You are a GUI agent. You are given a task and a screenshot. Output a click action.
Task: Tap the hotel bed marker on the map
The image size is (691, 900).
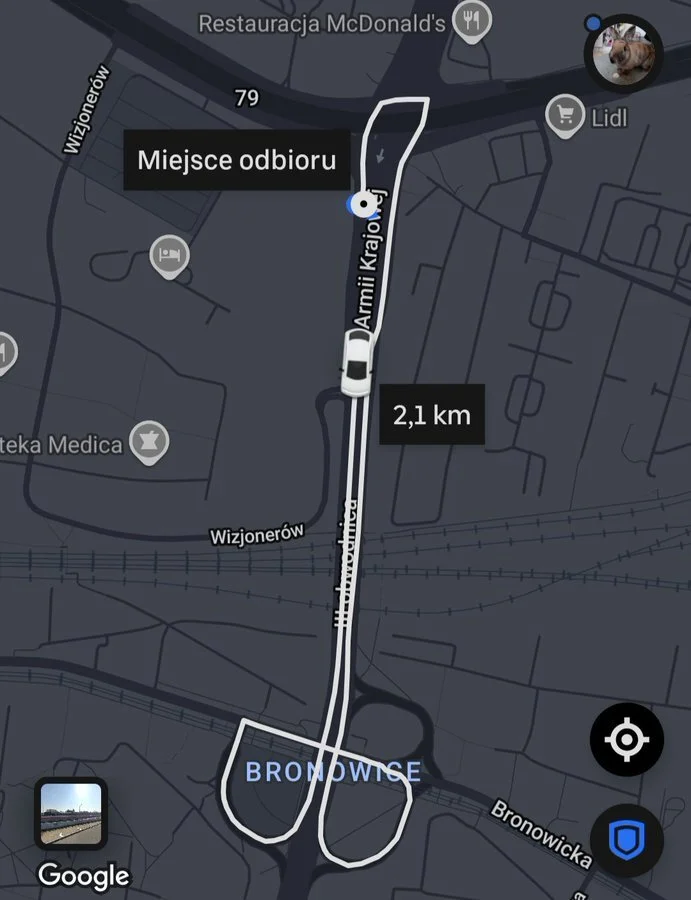tap(169, 256)
